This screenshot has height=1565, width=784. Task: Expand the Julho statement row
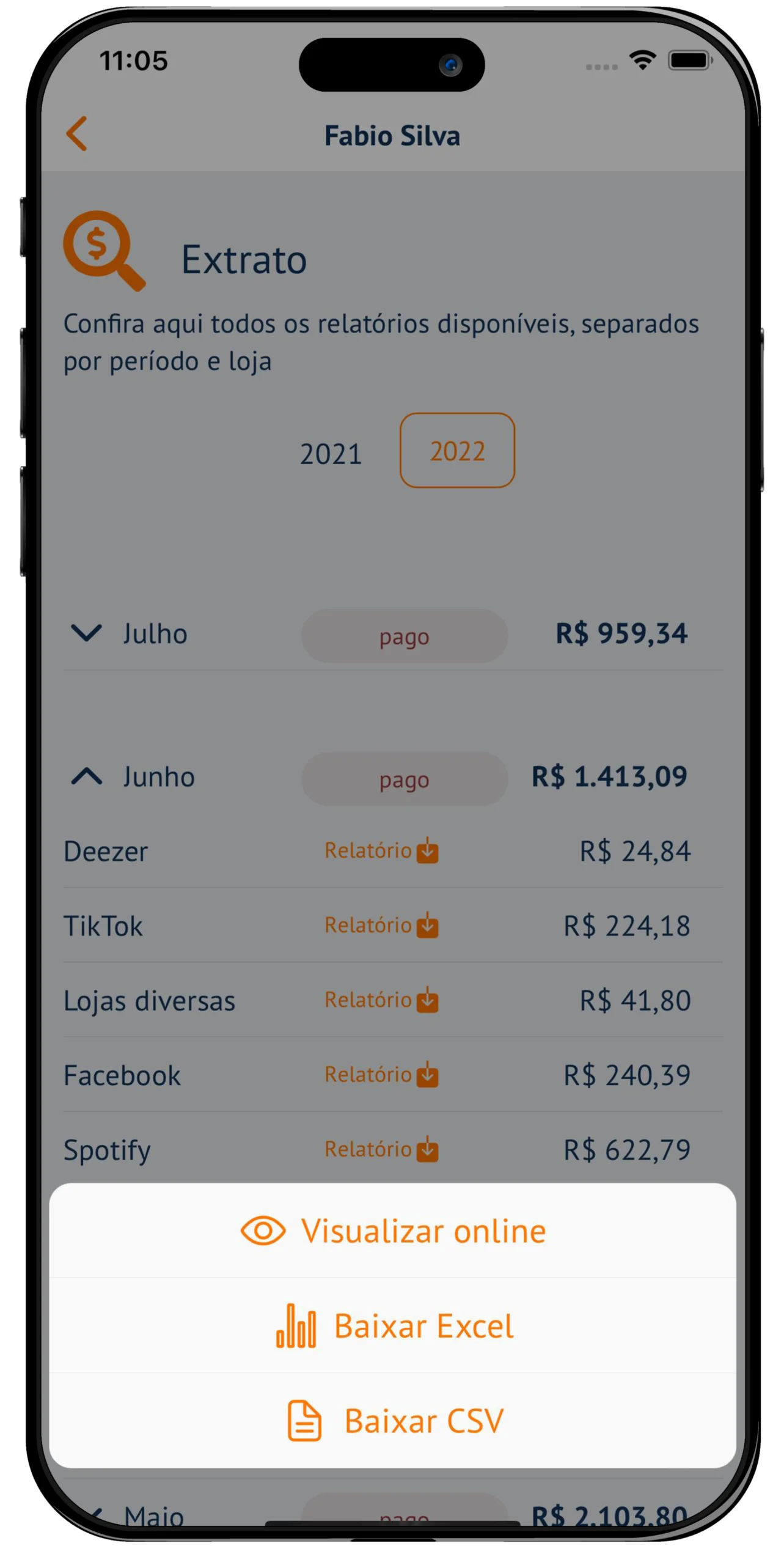[87, 633]
